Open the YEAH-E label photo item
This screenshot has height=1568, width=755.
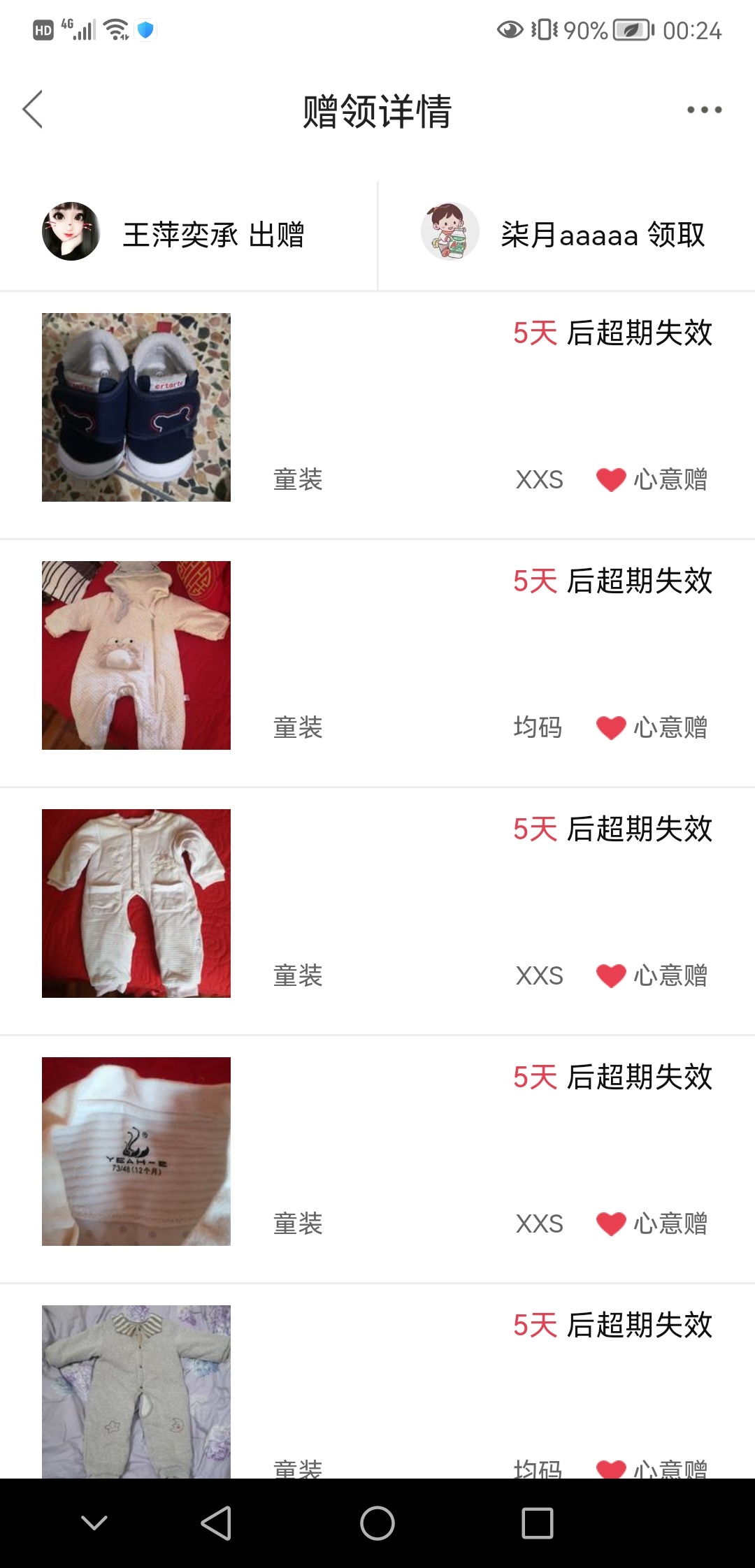pyautogui.click(x=136, y=1152)
